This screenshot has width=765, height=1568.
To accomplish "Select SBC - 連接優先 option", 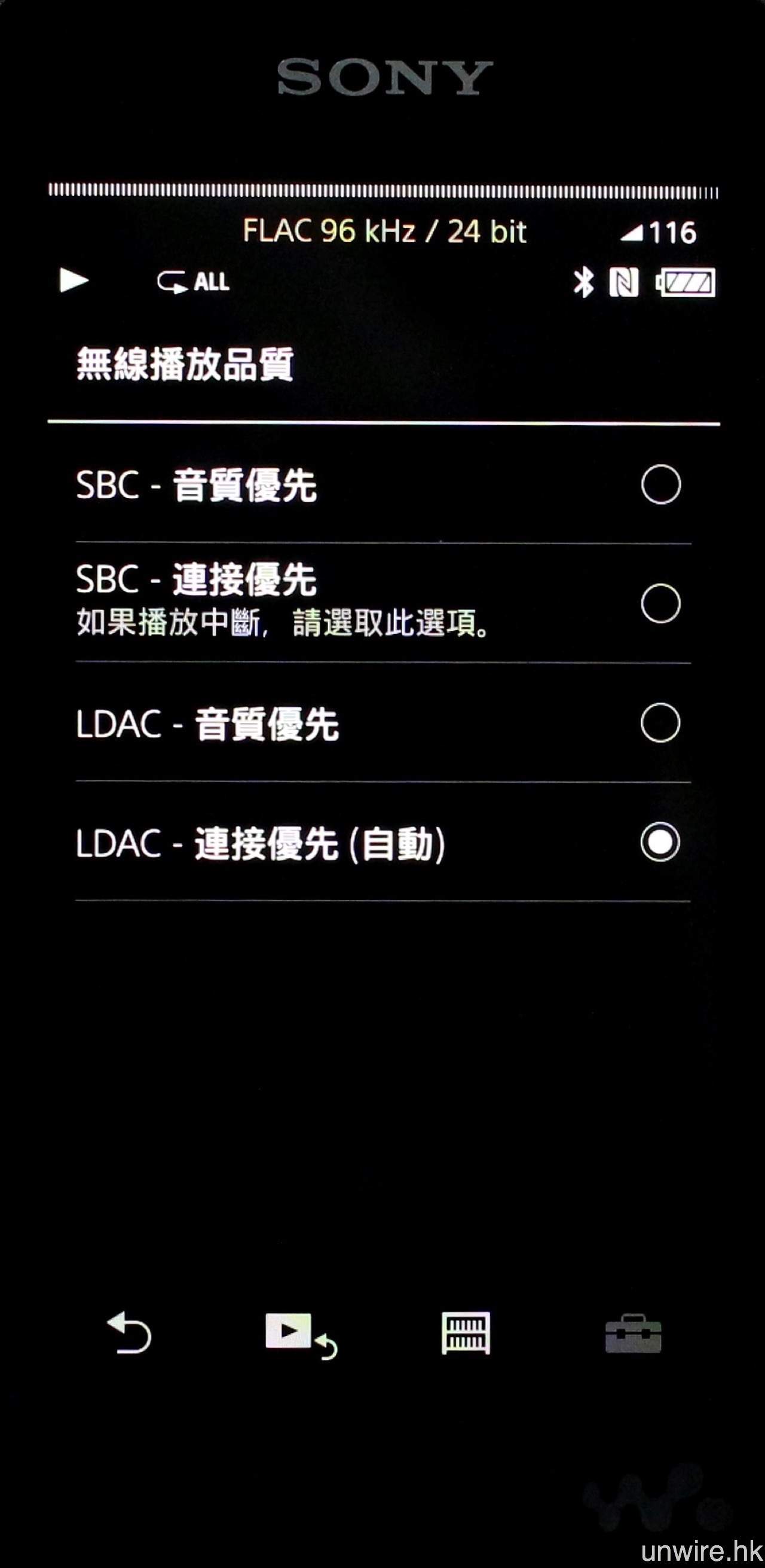I will [x=660, y=603].
